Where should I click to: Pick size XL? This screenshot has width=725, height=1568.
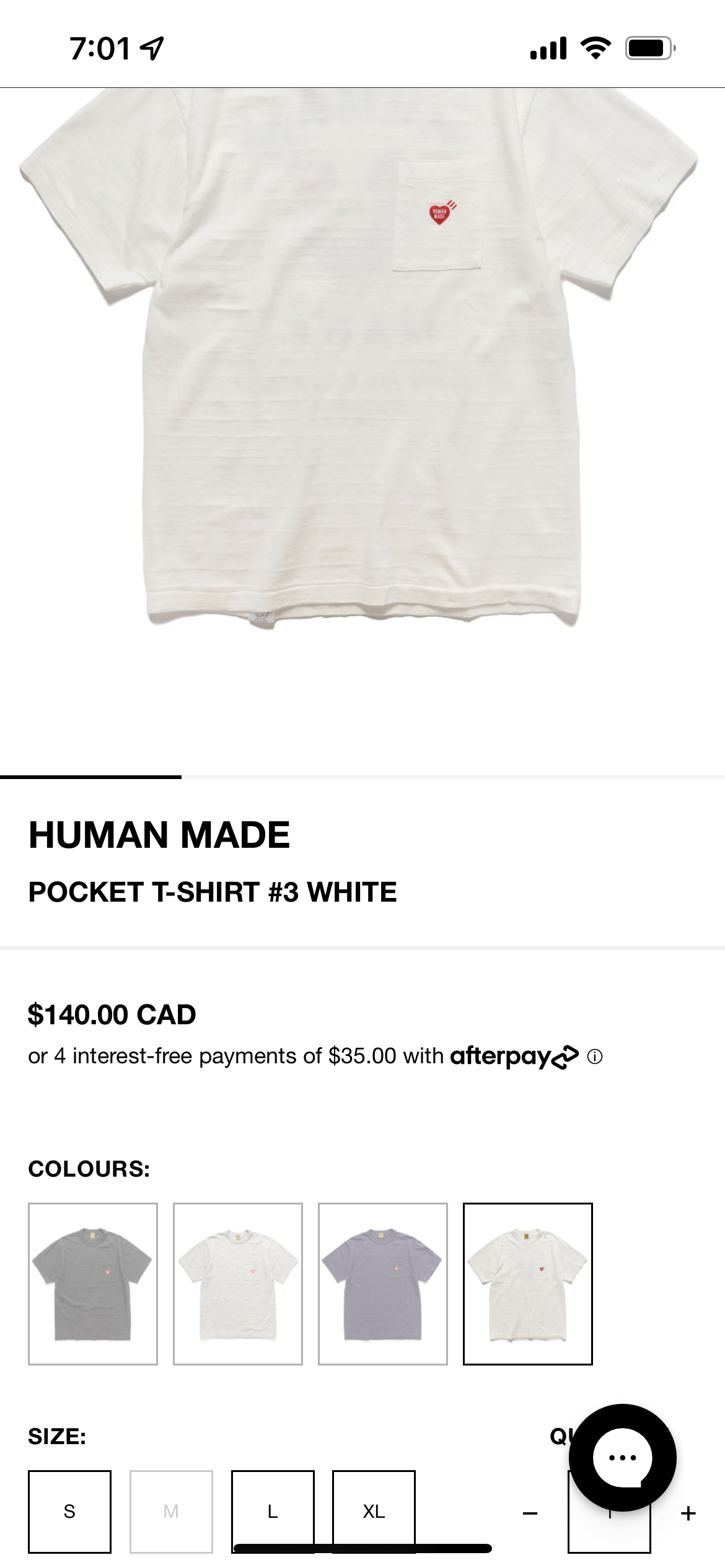click(x=374, y=1511)
